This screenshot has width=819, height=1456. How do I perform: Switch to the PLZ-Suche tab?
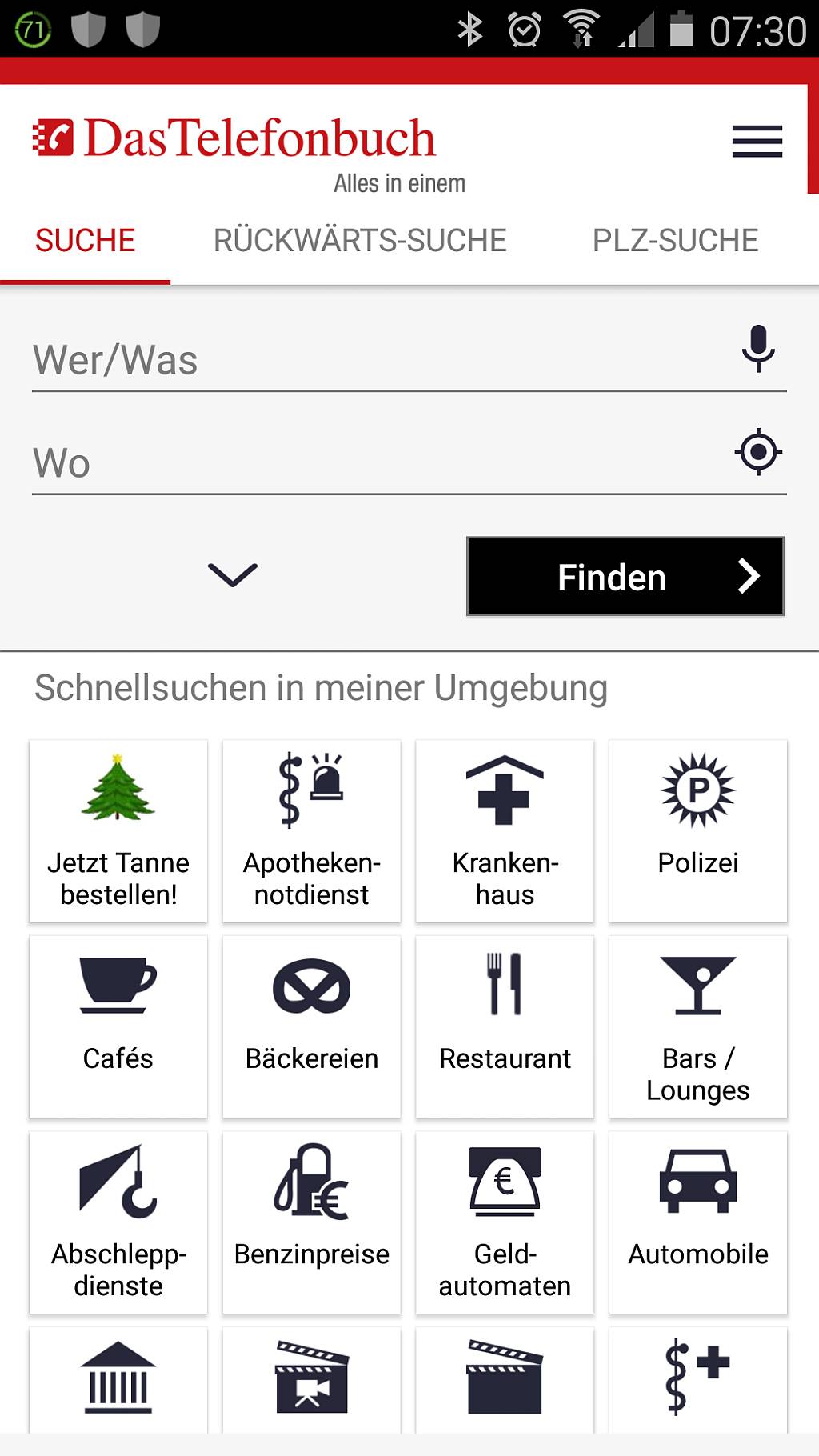click(x=675, y=241)
